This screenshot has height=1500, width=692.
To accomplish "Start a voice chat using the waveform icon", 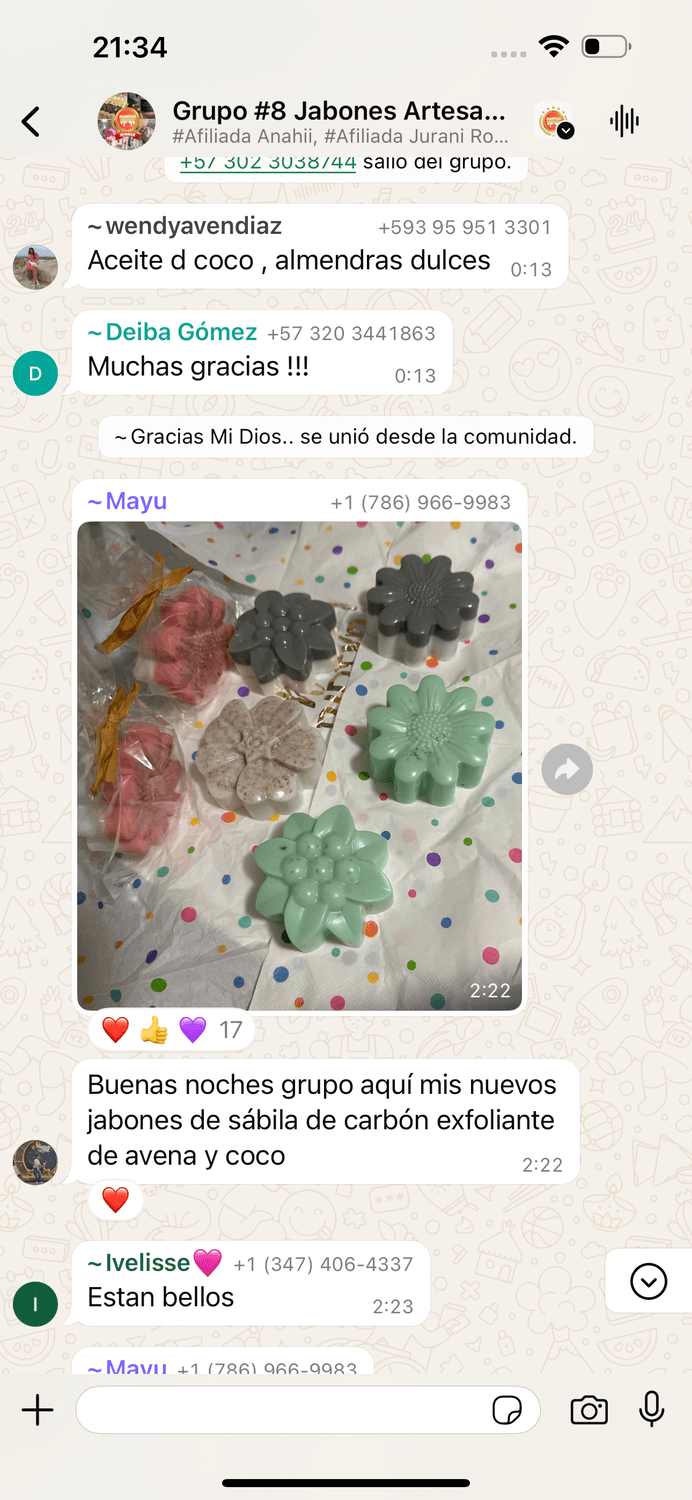I will point(624,122).
